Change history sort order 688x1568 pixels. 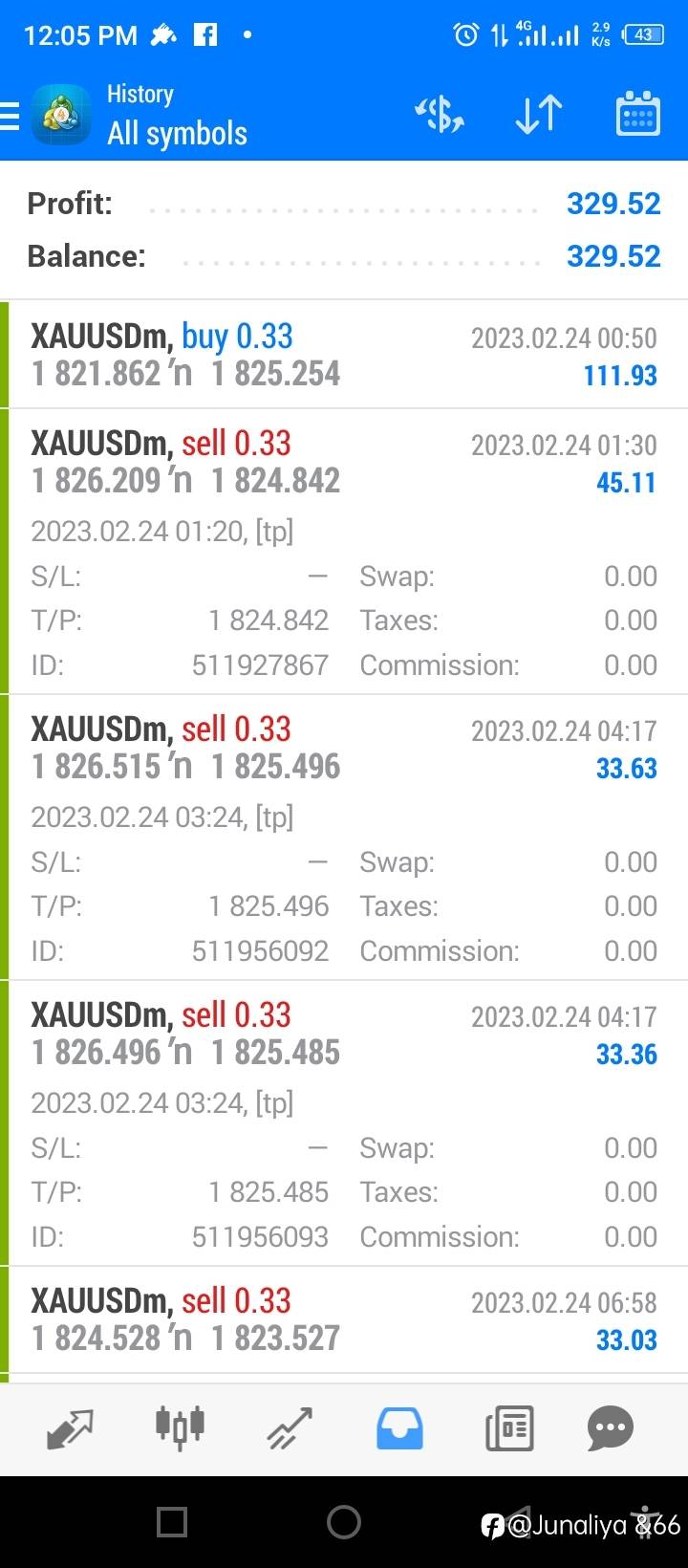(539, 115)
